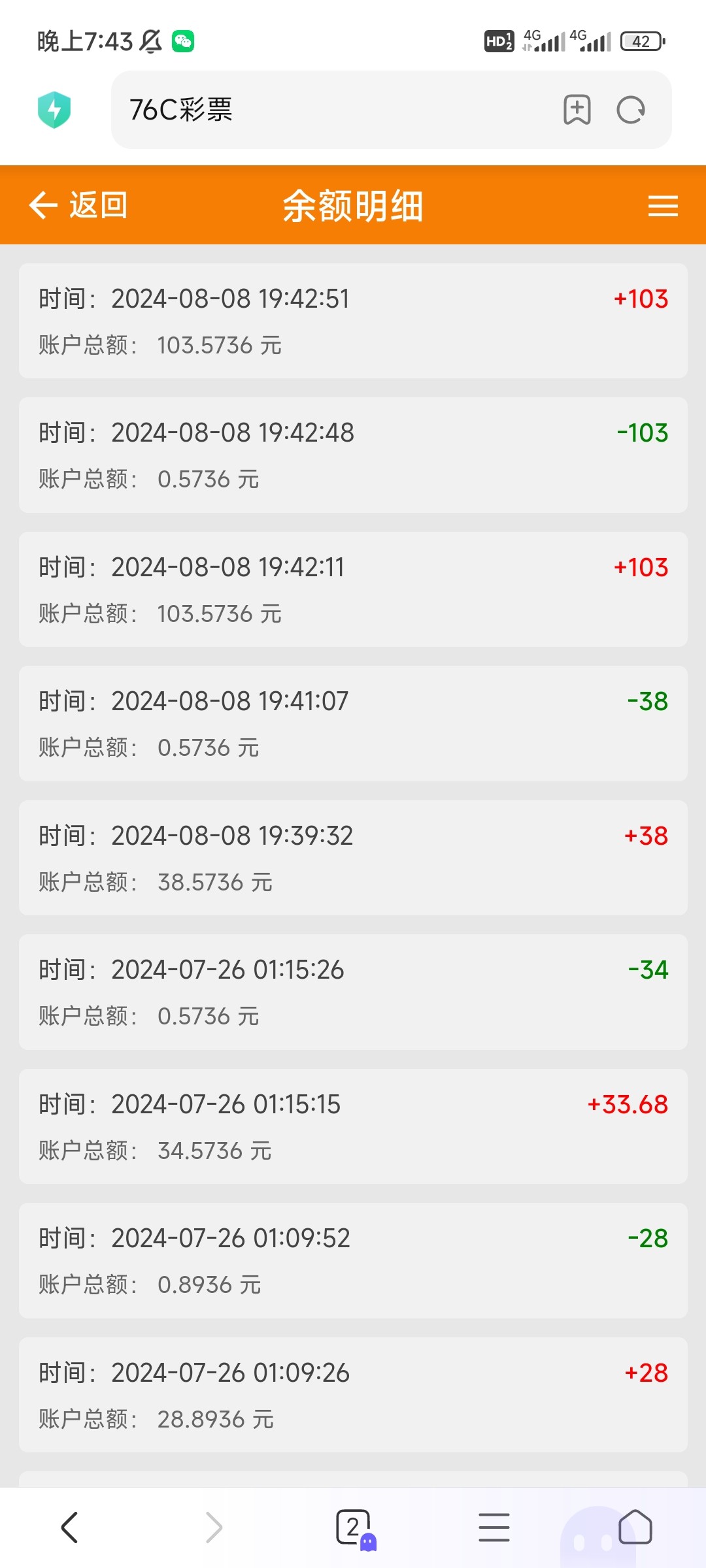The height and width of the screenshot is (1568, 706).
Task: Open the browser bottom menu
Action: click(x=494, y=1527)
